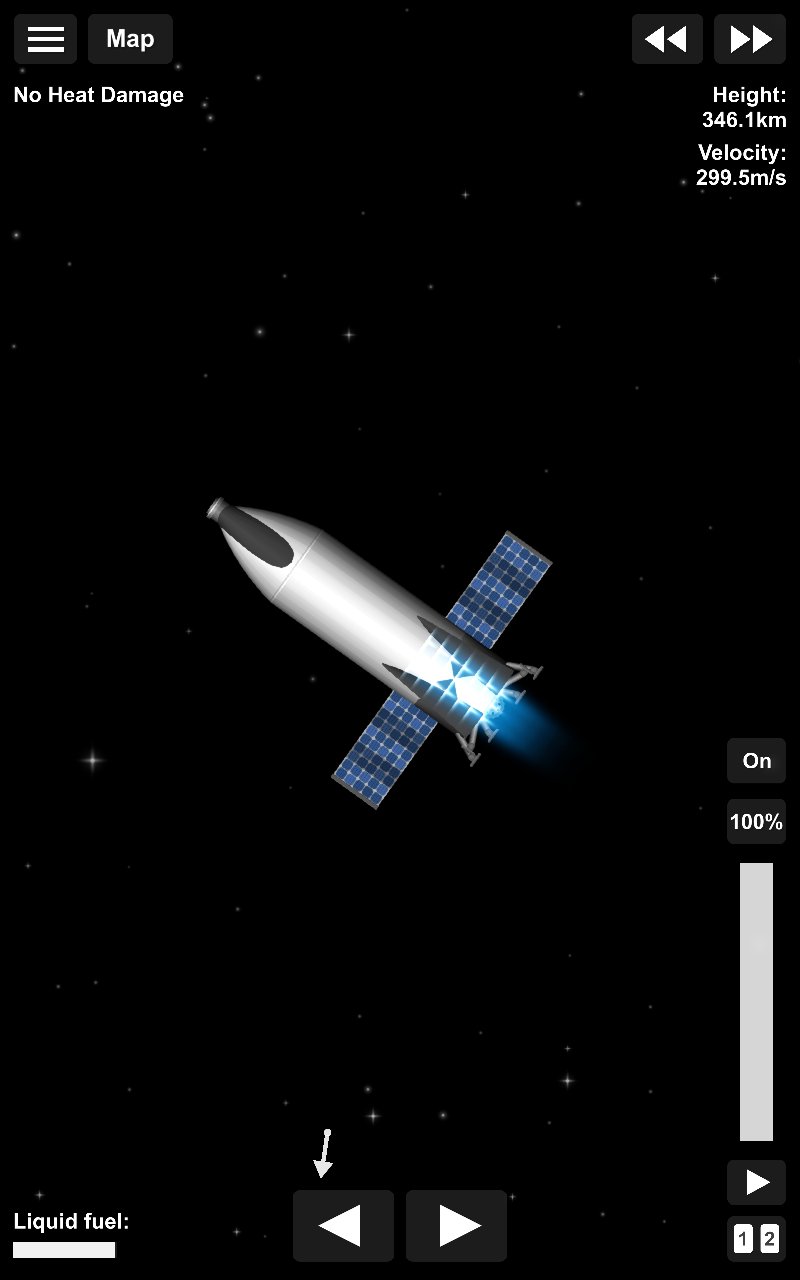800x1280 pixels.
Task: Set throttle using the vertical slider
Action: click(755, 1000)
